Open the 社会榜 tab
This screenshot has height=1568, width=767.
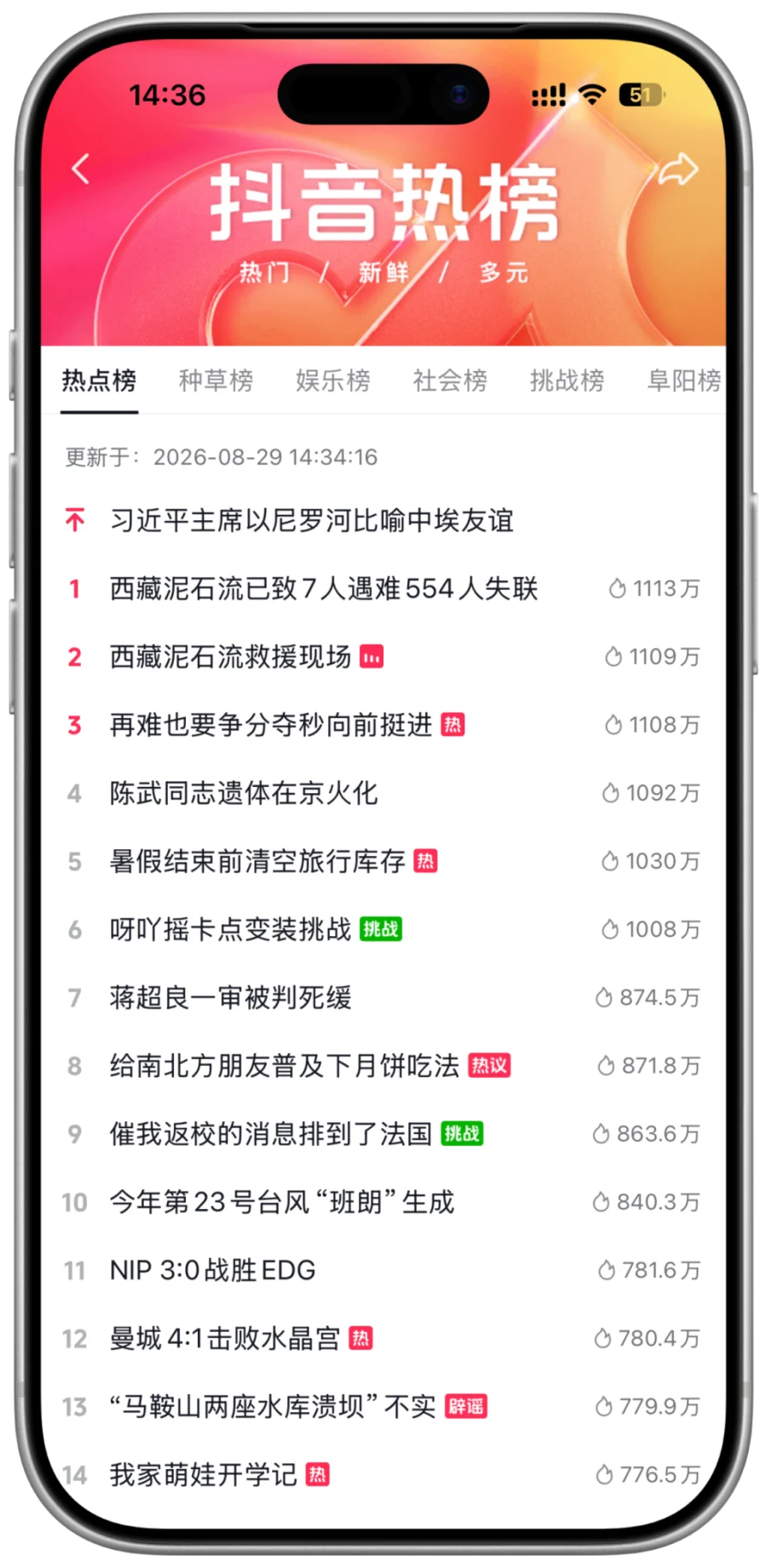[x=450, y=380]
